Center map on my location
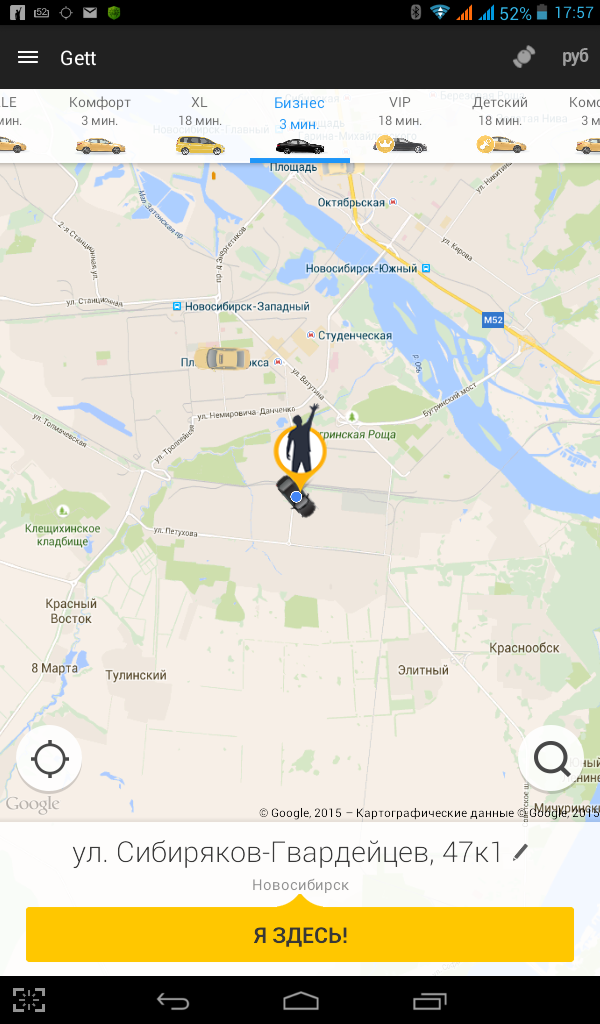The width and height of the screenshot is (600, 1024). [50, 759]
